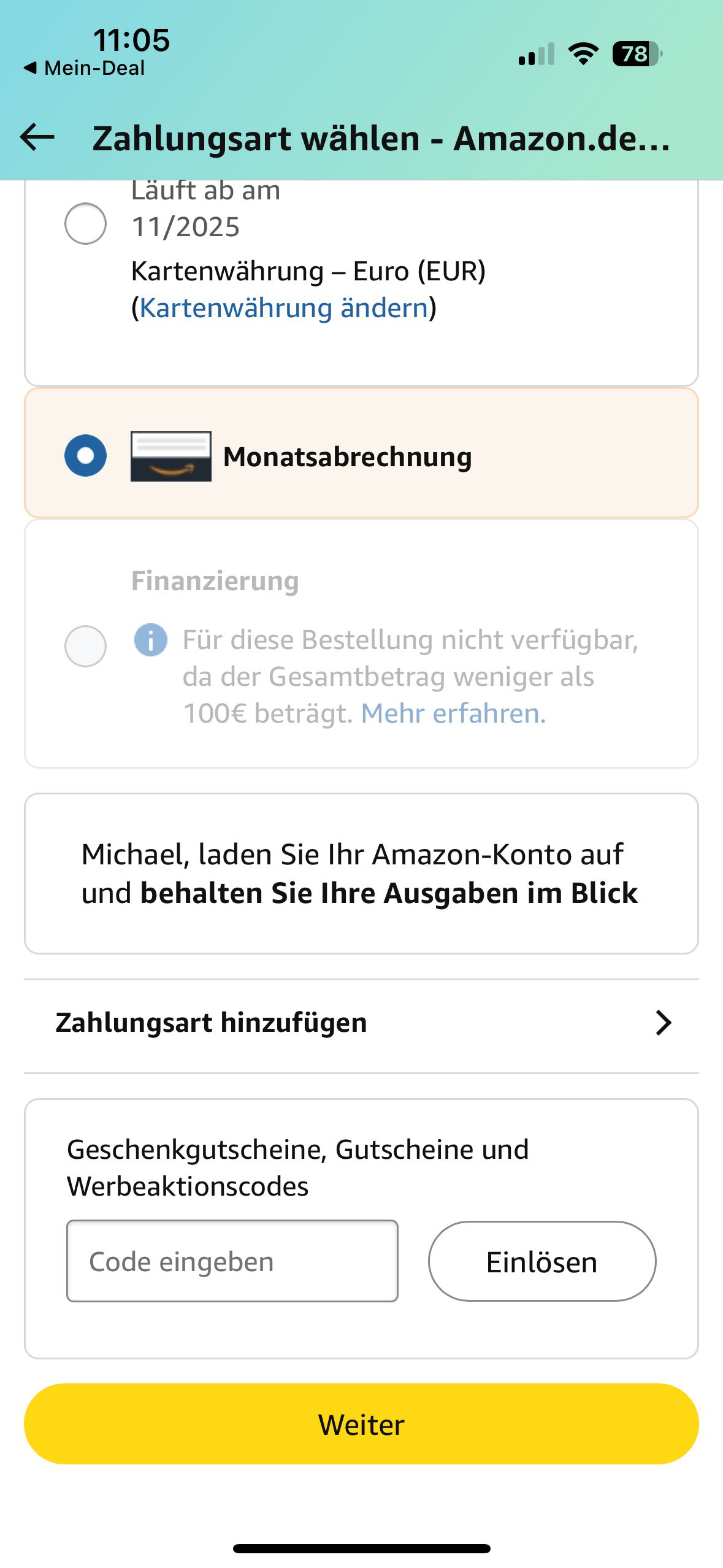Screen dimensions: 723x1568
Task: Open Mehr erfahren about Finanzierung
Action: (453, 713)
